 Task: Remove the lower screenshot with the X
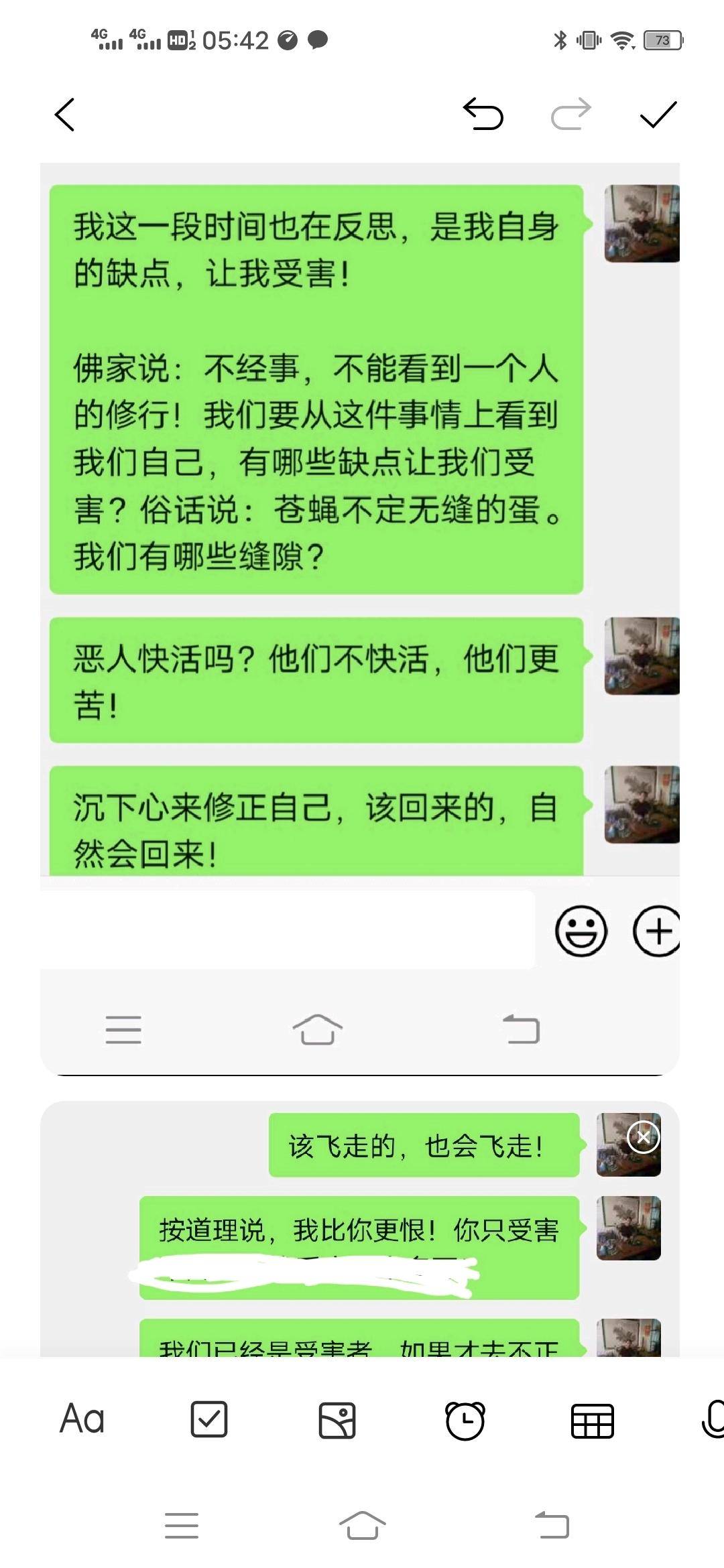644,1137
